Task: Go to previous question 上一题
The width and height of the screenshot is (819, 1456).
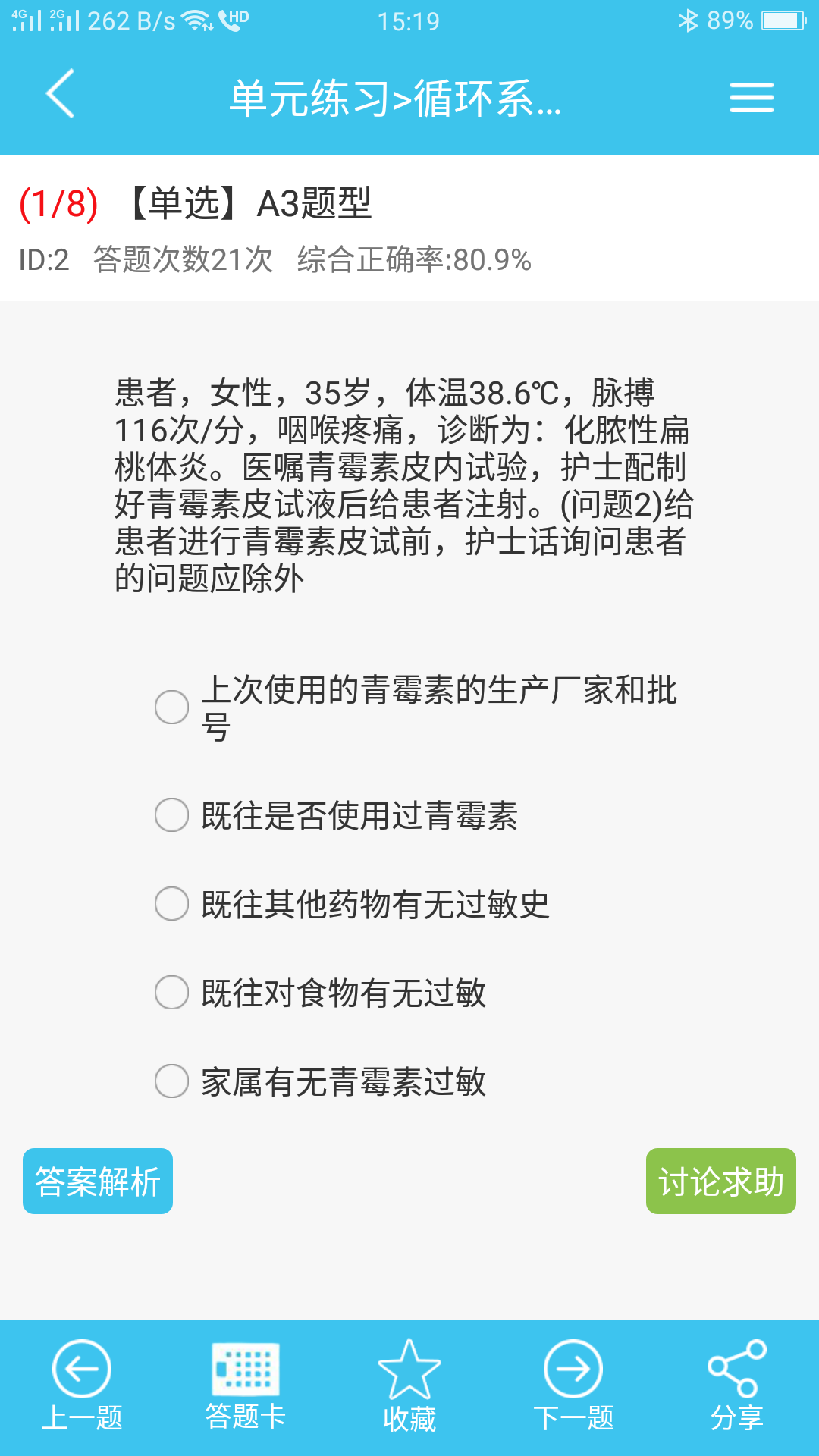Action: (82, 1386)
